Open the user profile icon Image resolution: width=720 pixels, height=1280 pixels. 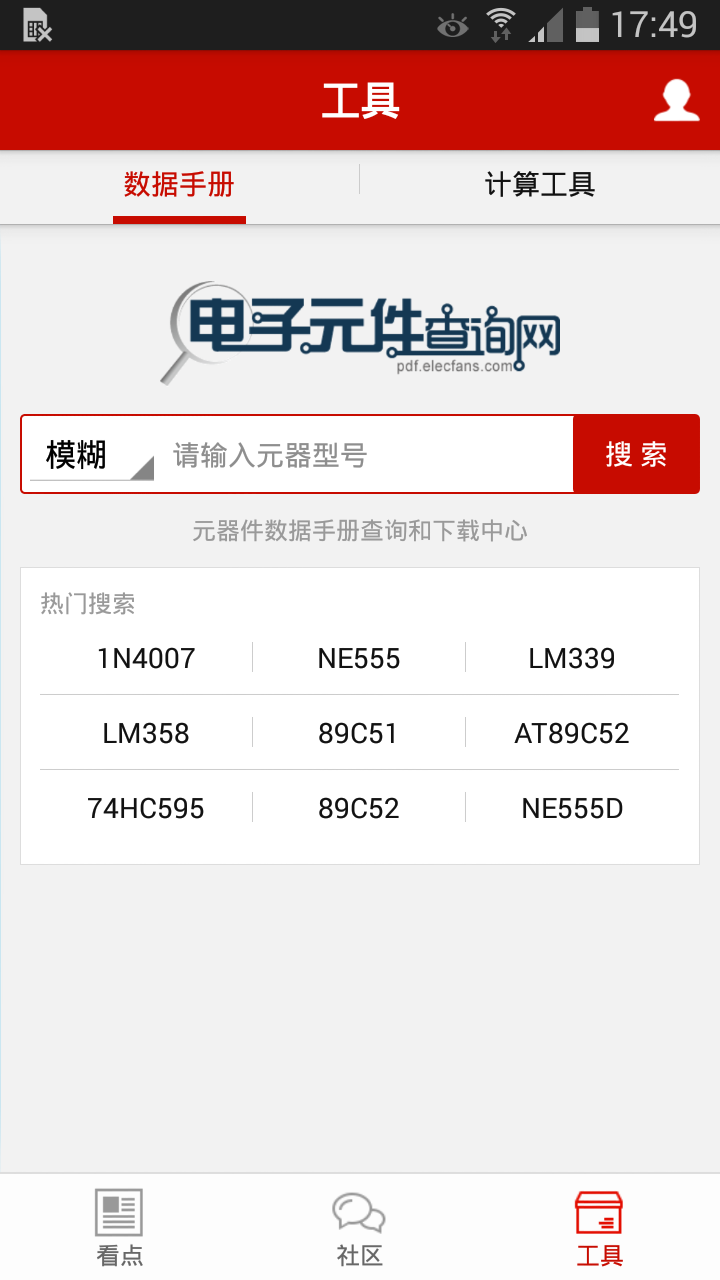coord(676,101)
